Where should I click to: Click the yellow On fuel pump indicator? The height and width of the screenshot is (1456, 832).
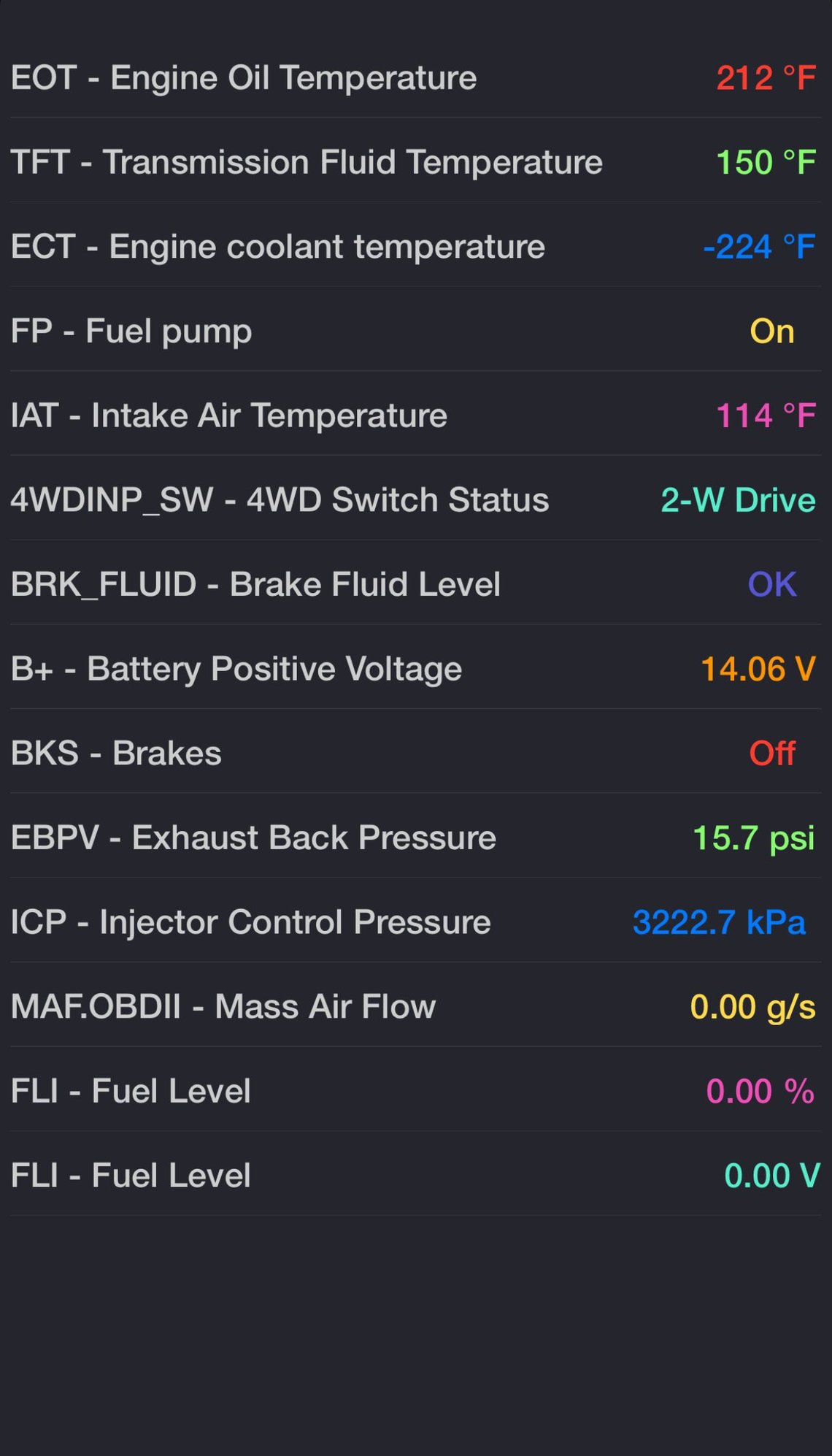point(771,331)
